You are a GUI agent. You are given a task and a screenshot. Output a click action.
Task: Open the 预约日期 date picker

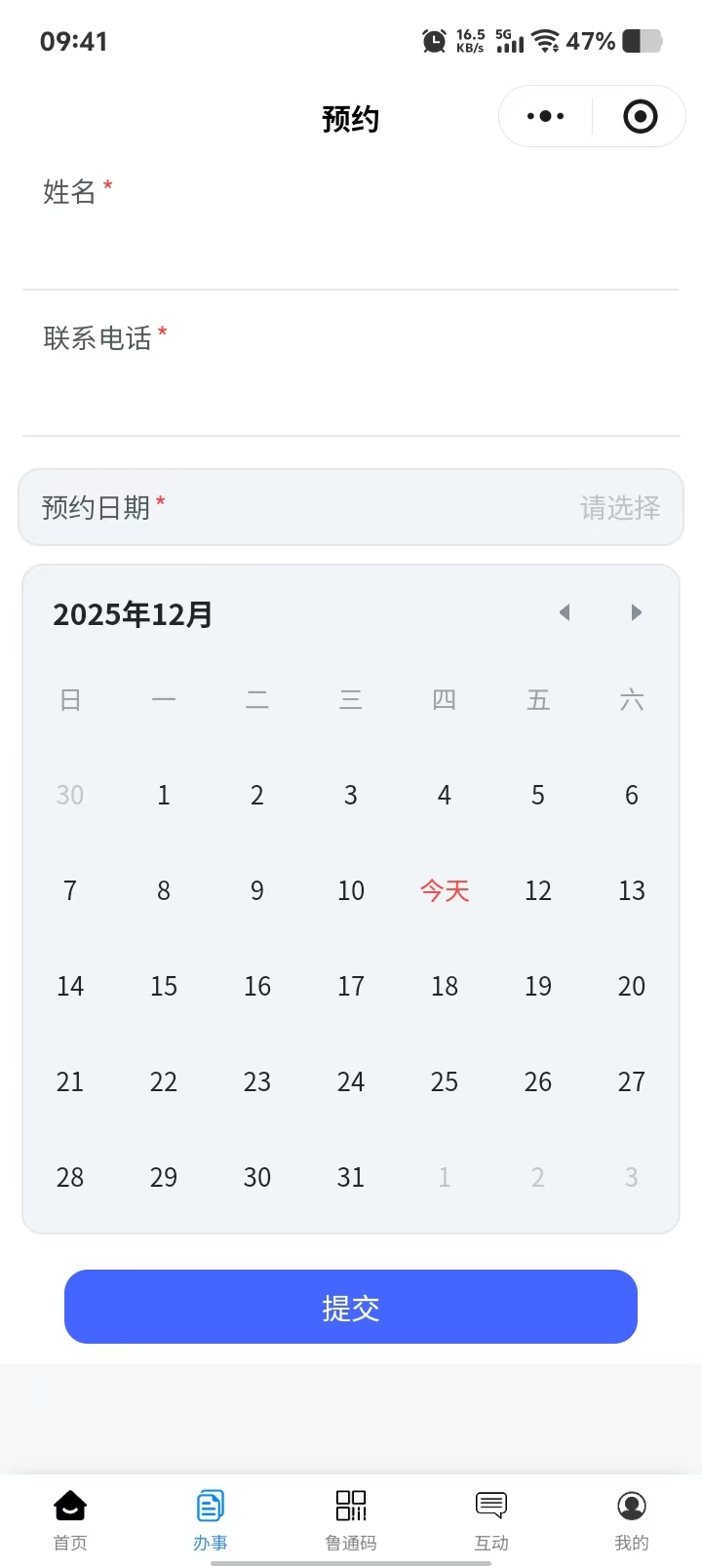(x=351, y=507)
